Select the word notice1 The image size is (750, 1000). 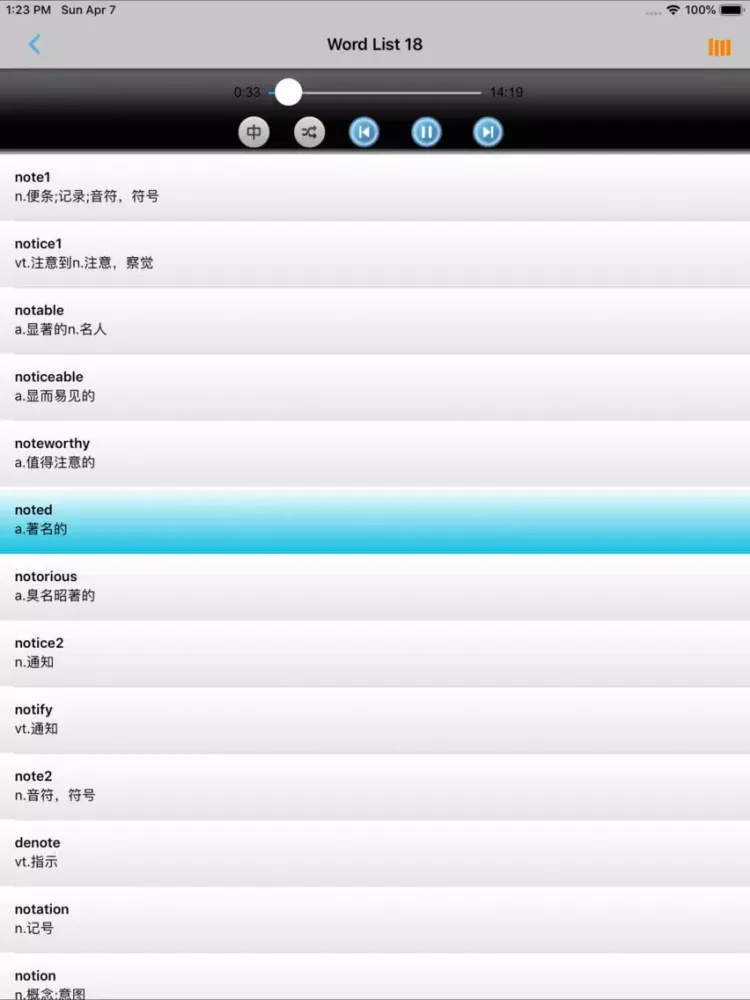(375, 253)
